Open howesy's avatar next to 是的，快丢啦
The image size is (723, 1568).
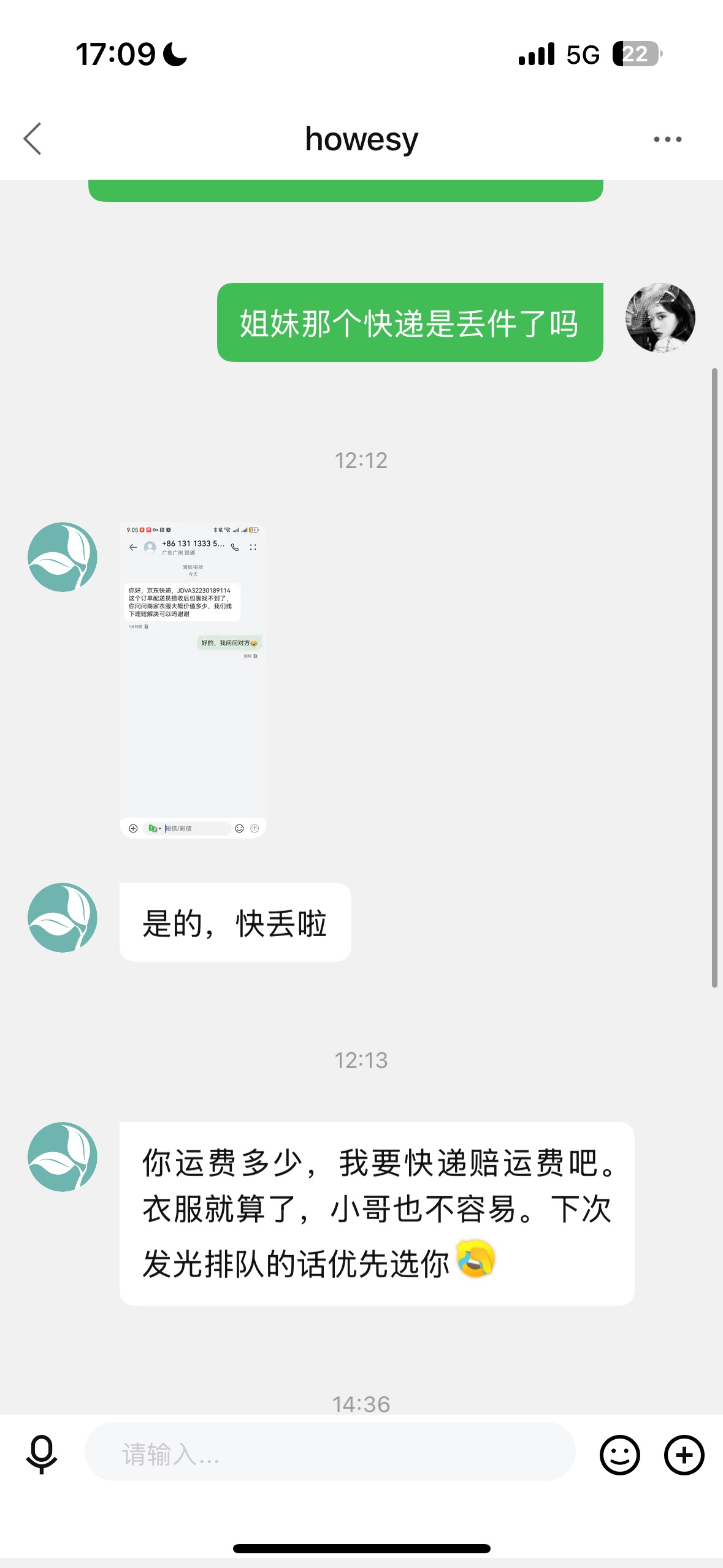tap(63, 918)
